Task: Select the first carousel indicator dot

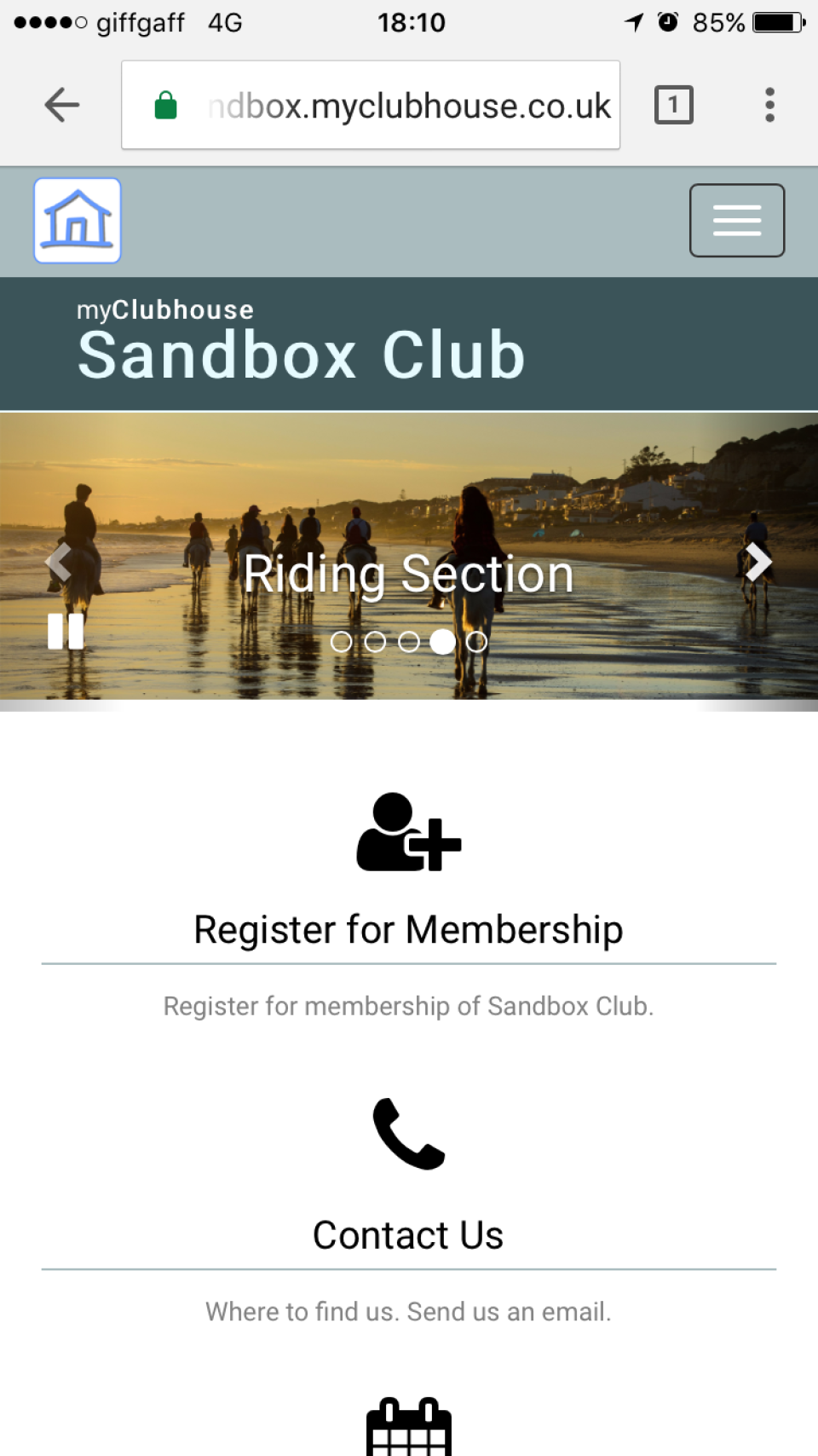Action: (x=343, y=642)
